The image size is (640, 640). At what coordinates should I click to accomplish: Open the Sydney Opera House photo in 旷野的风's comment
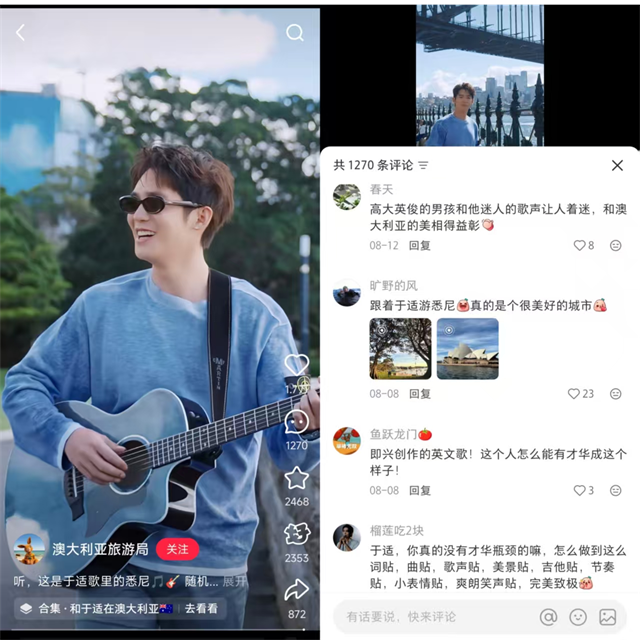click(x=467, y=348)
